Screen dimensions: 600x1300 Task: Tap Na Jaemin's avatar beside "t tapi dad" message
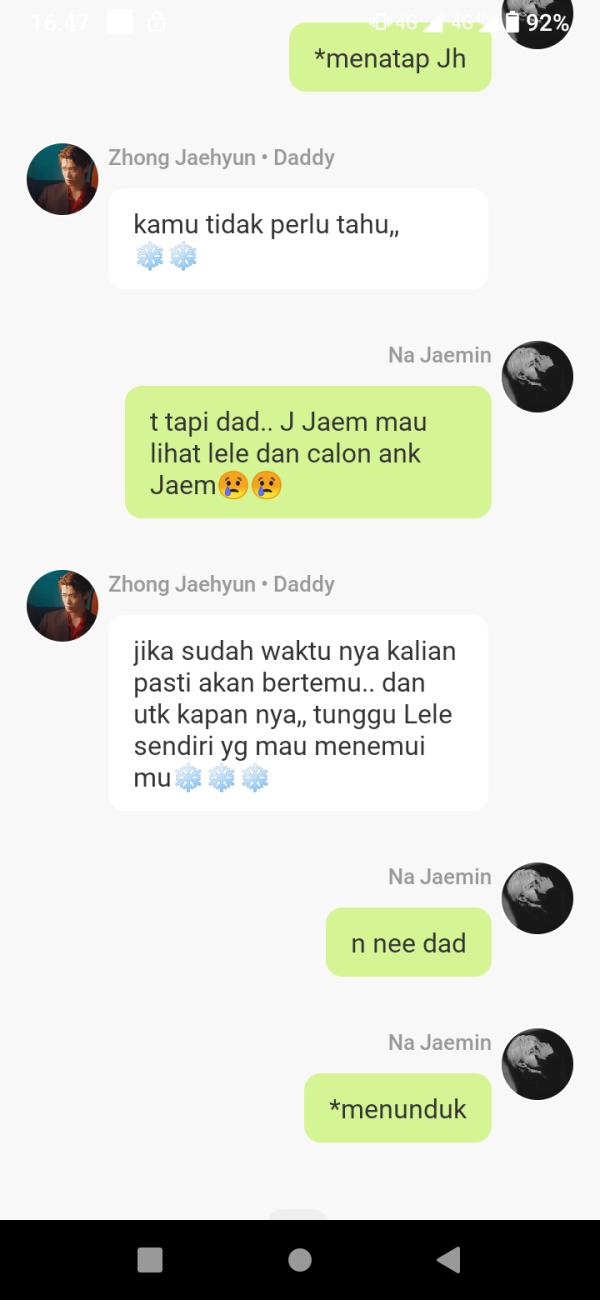(x=537, y=377)
